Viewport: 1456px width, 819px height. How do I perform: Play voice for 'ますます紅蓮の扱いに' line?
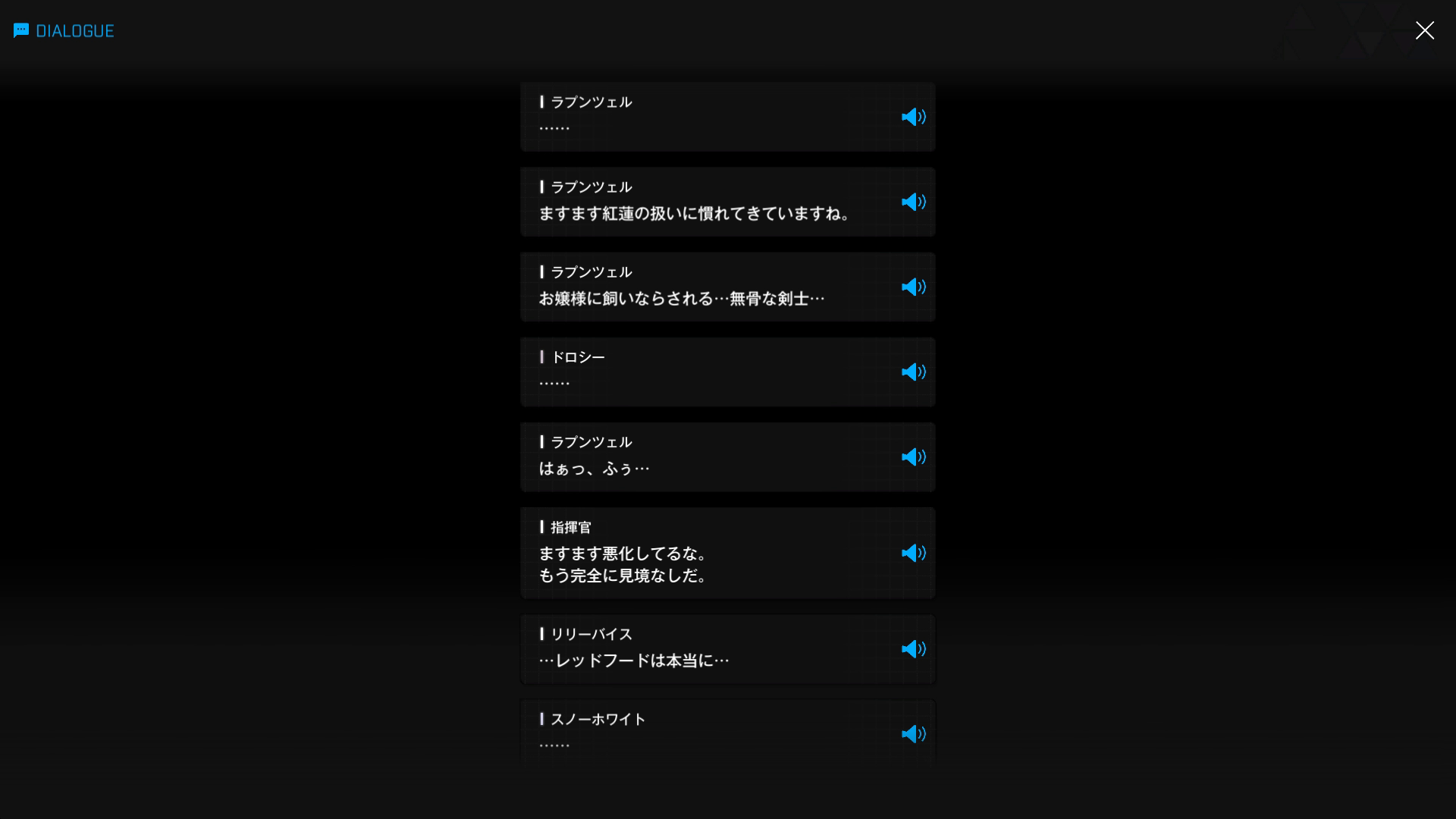(x=913, y=202)
